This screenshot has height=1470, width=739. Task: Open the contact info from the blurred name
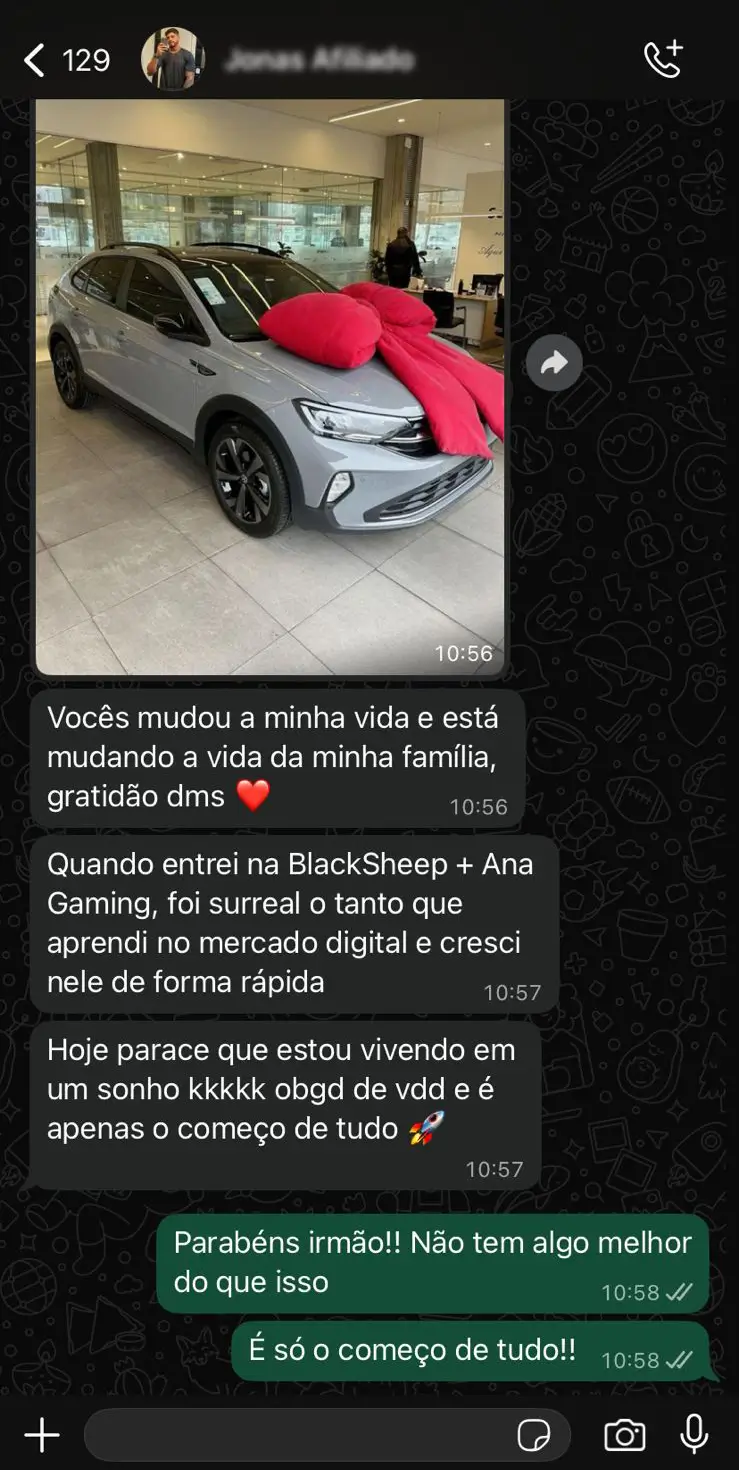(320, 60)
